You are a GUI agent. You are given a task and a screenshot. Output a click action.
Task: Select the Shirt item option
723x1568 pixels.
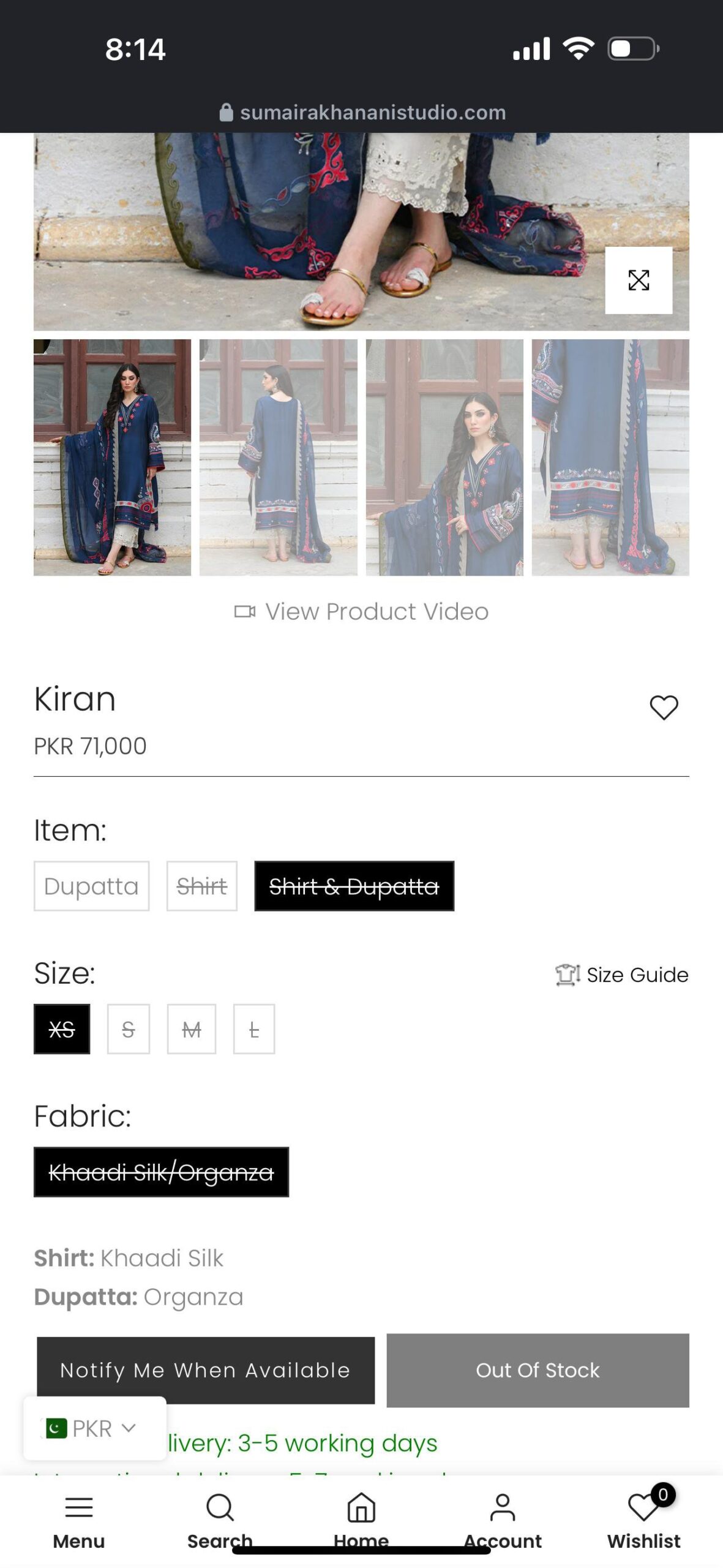(x=201, y=886)
